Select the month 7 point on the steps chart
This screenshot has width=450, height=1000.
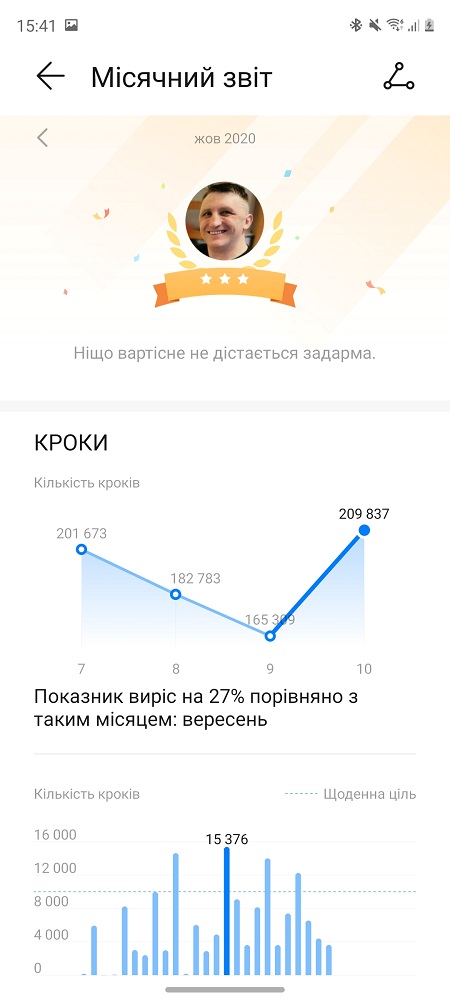(82, 549)
